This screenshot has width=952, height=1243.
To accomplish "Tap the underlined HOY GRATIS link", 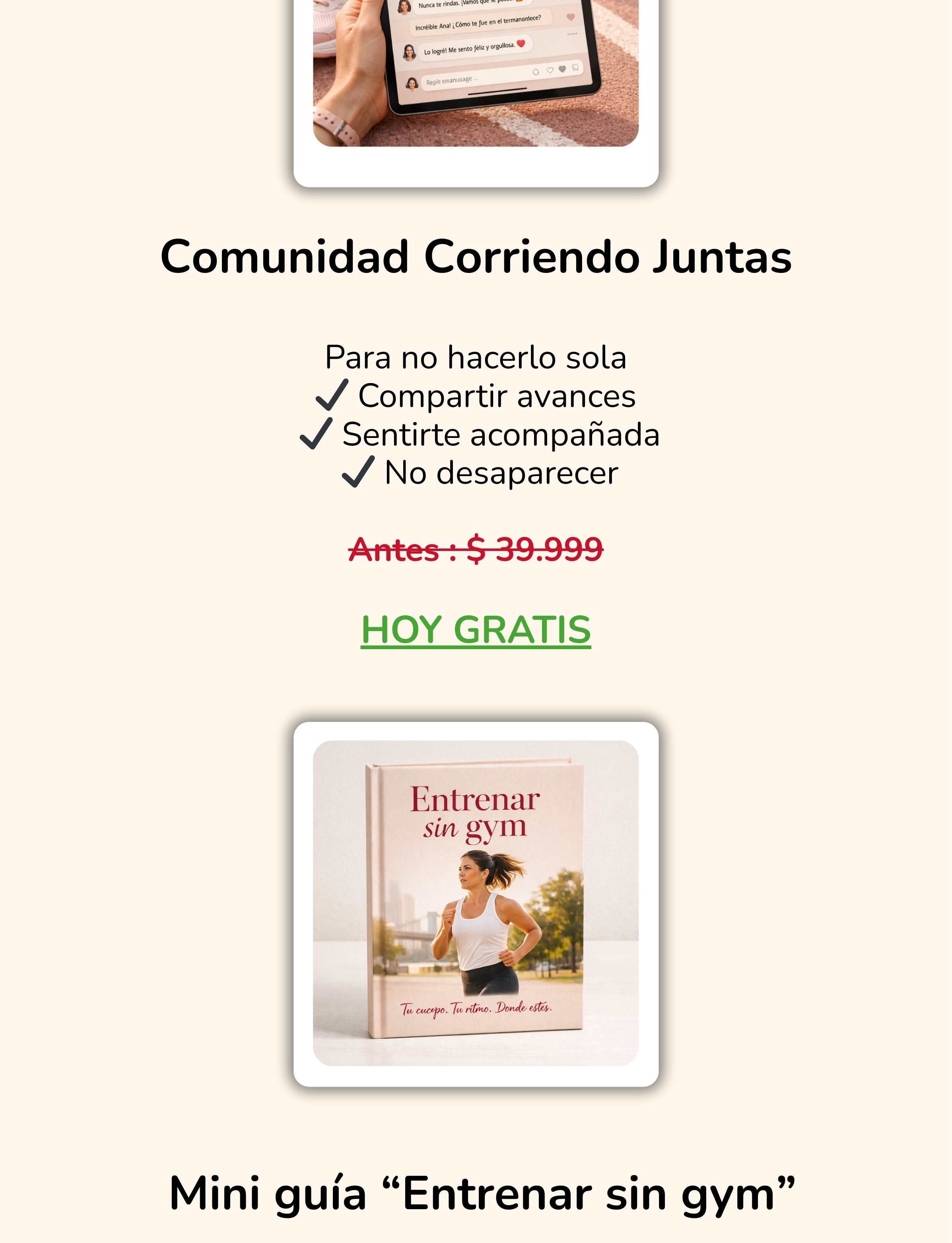I will tap(476, 630).
